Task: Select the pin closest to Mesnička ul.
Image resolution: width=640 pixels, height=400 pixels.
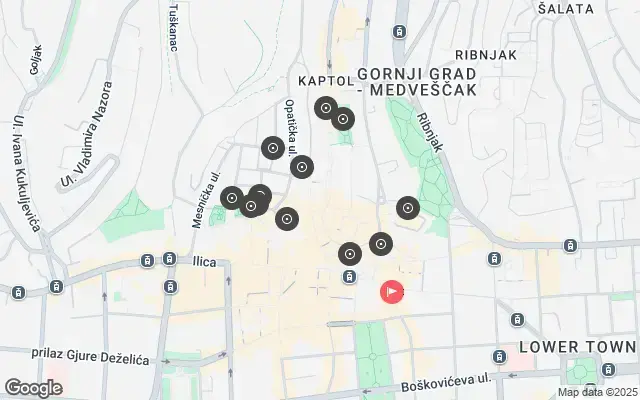Action: [232, 199]
